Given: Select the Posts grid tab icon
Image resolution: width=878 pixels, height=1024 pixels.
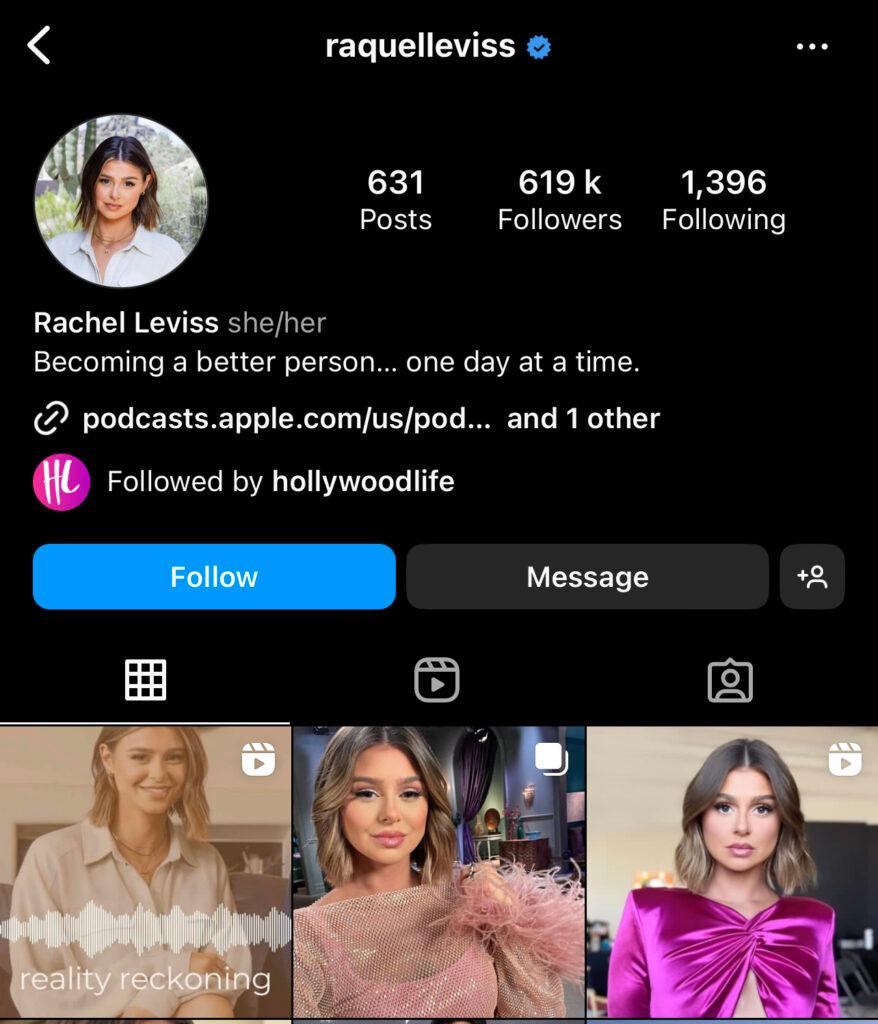Looking at the screenshot, I should click(x=146, y=678).
